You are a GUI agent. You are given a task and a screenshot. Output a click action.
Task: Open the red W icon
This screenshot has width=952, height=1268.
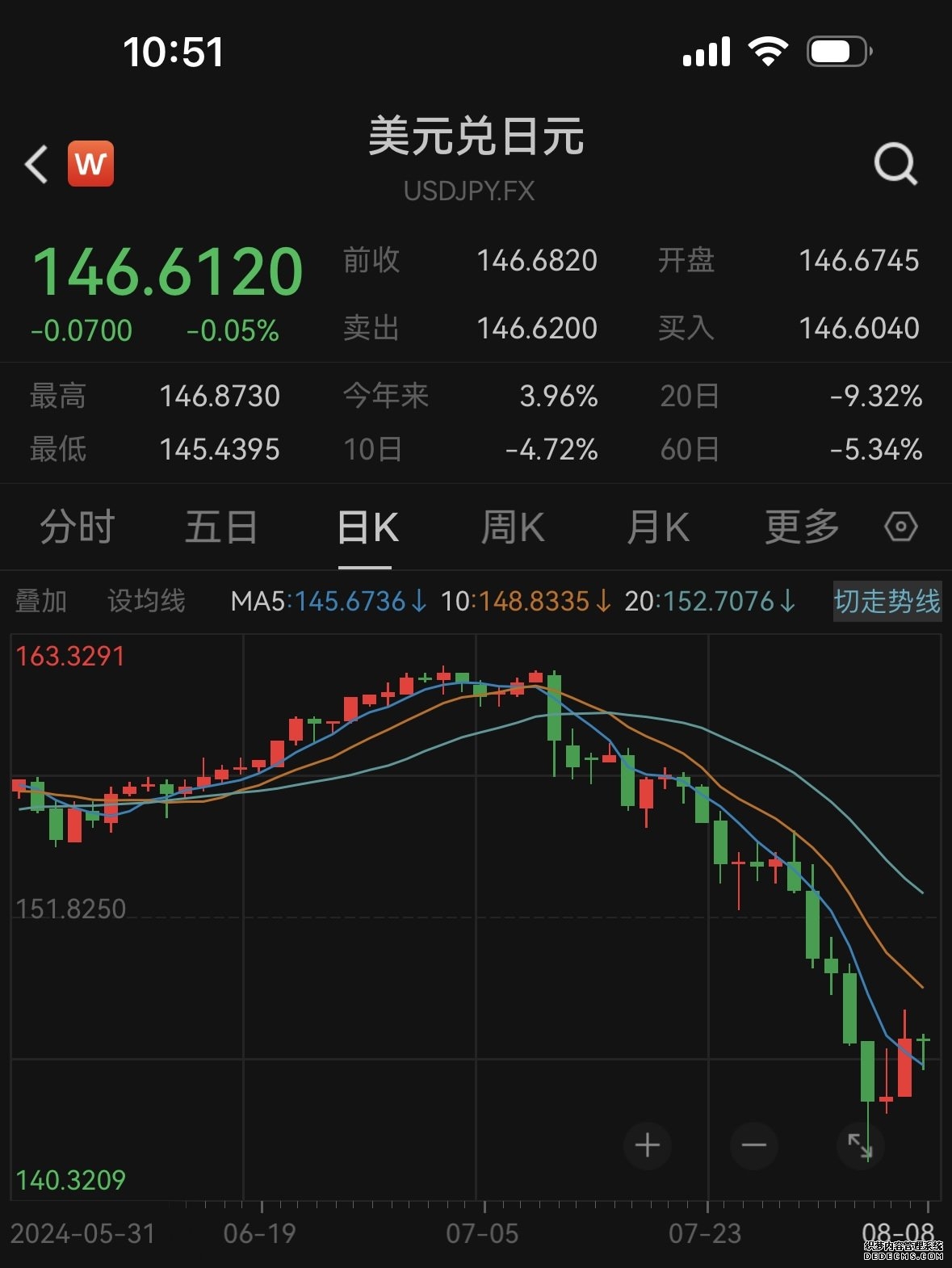(90, 164)
